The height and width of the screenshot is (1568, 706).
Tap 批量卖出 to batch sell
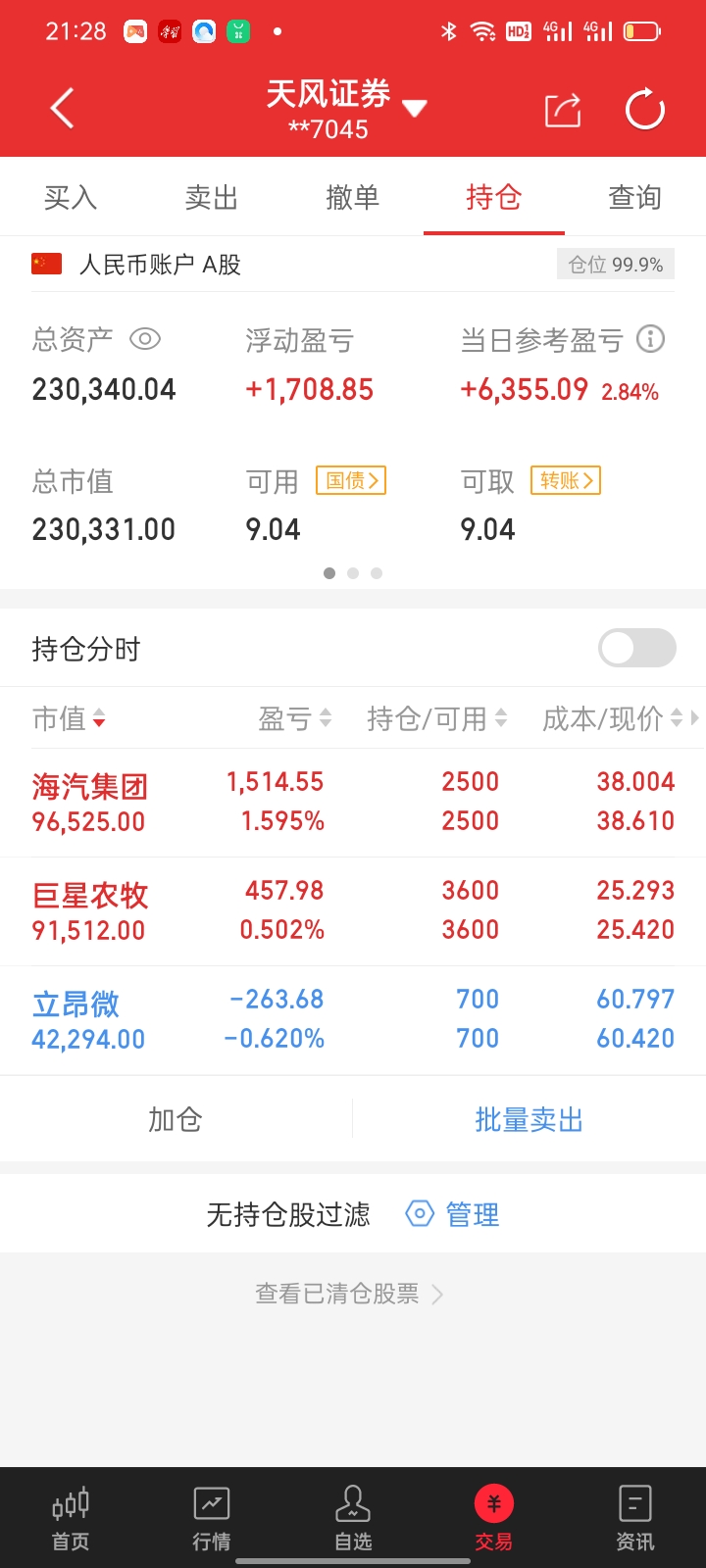point(529,1119)
